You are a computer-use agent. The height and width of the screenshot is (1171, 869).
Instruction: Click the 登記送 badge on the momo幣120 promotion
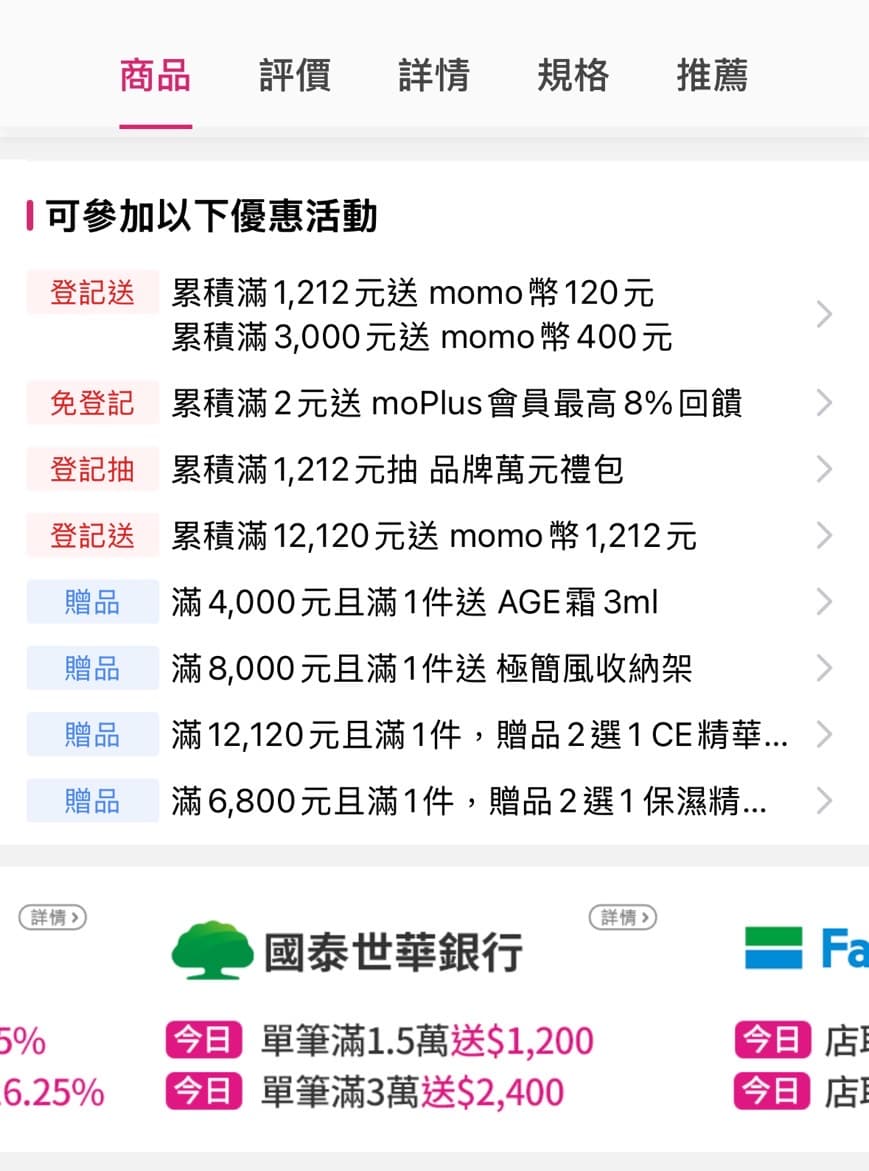91,292
